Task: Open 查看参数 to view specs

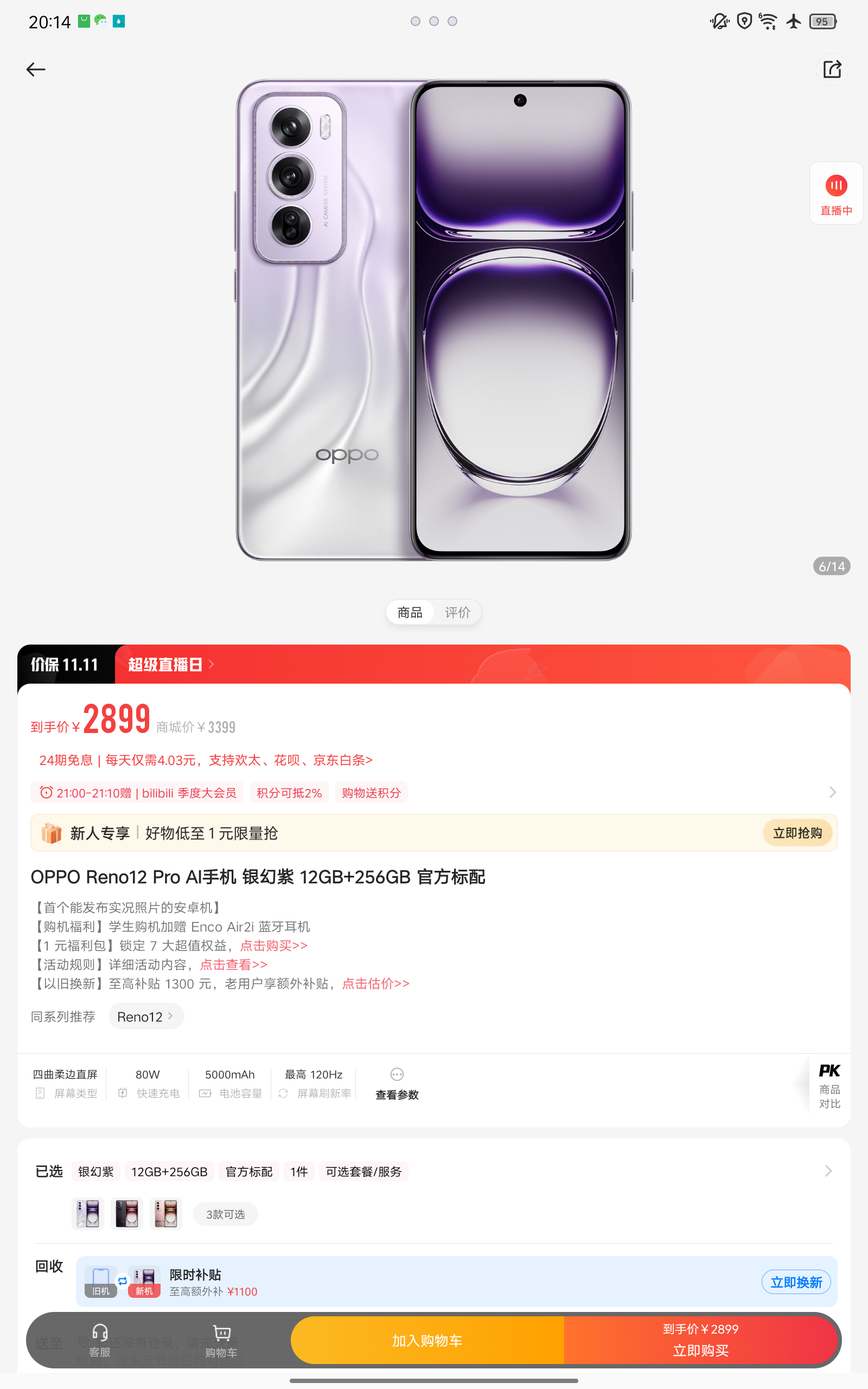Action: click(397, 1084)
